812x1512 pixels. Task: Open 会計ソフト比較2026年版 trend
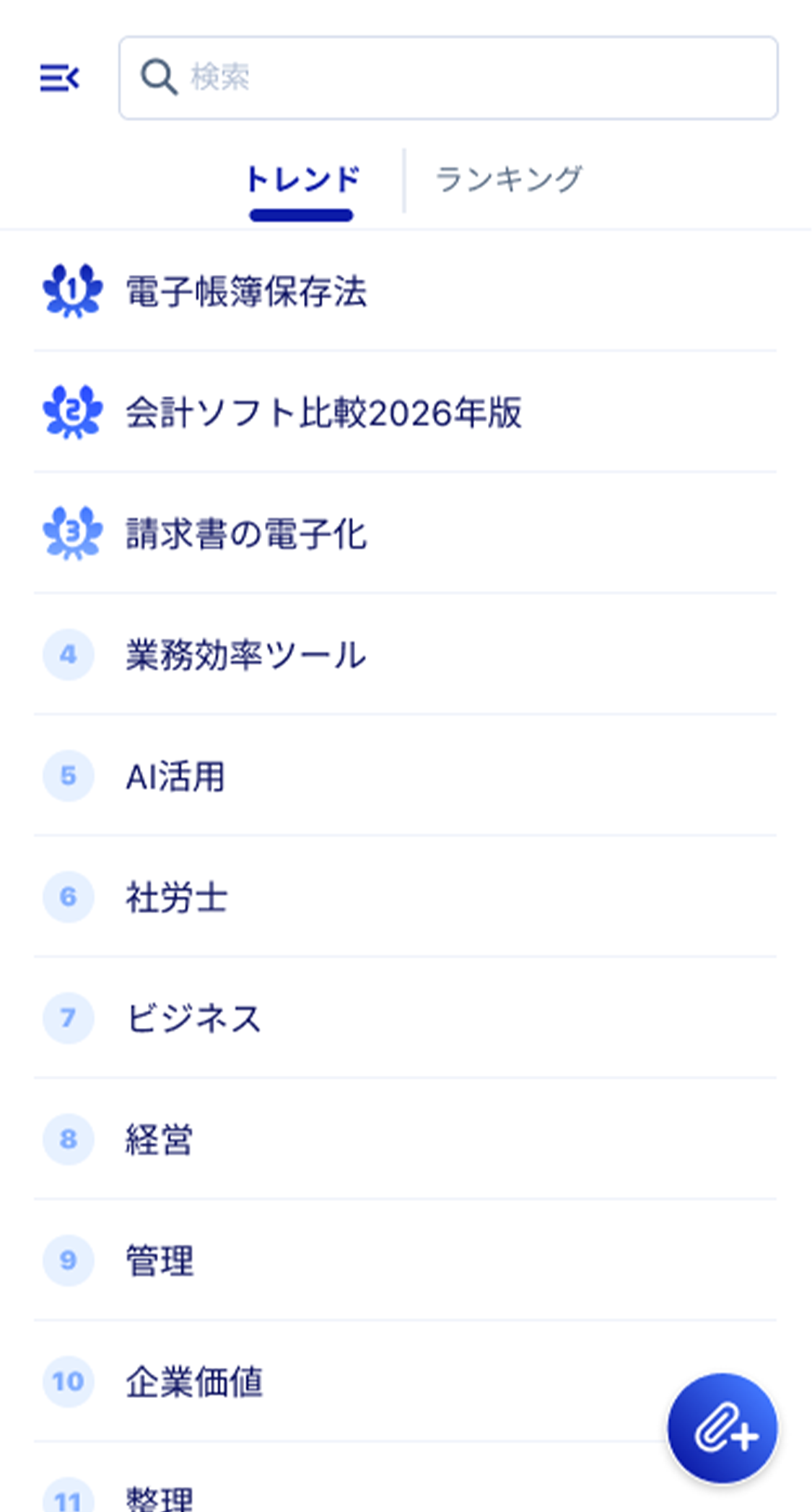323,413
